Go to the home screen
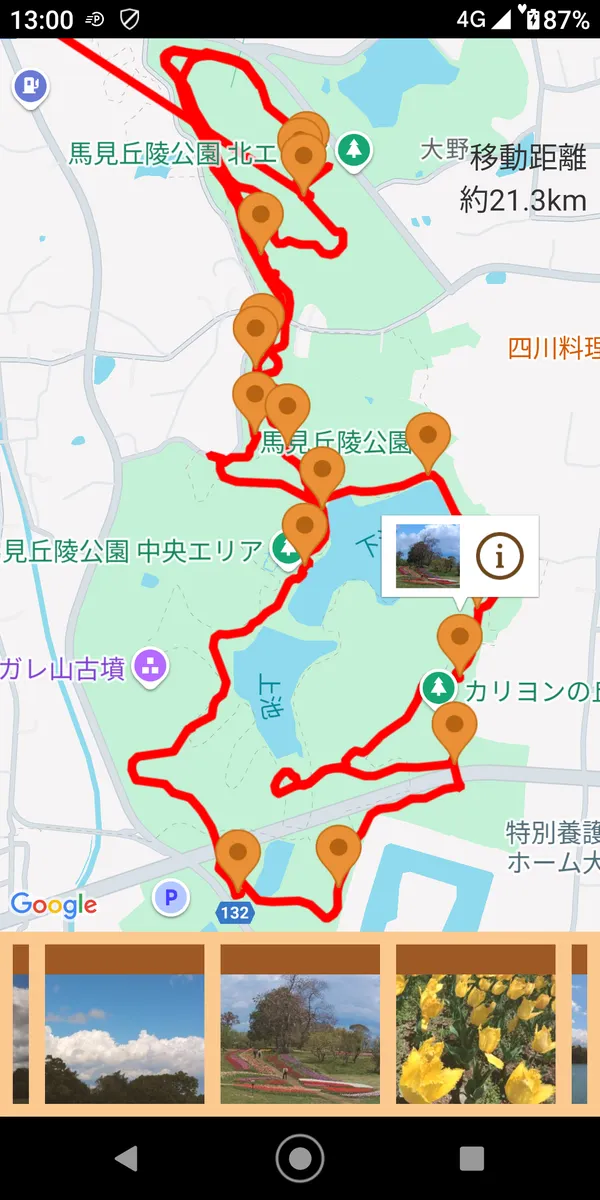The image size is (600, 1200). (300, 1158)
